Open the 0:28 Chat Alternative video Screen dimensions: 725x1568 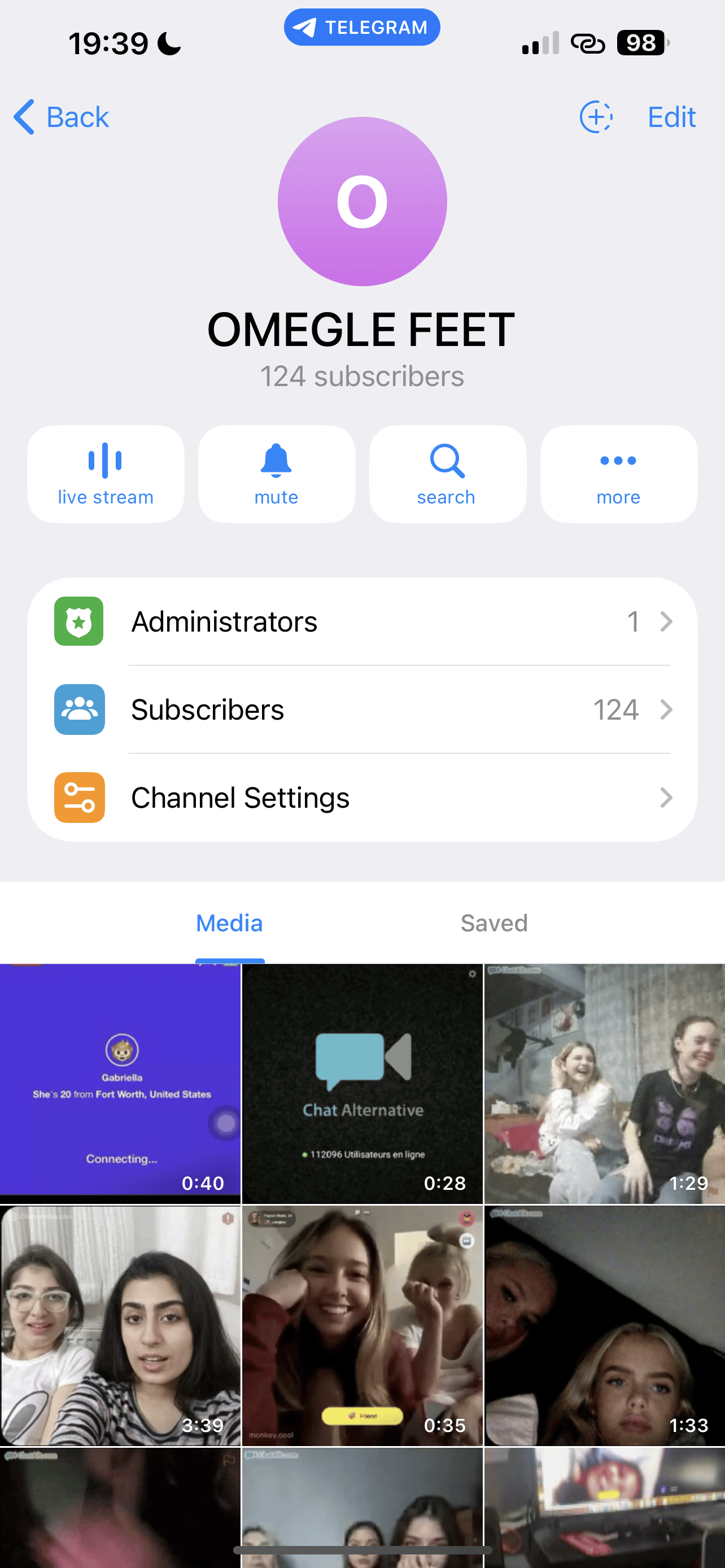click(x=362, y=1084)
